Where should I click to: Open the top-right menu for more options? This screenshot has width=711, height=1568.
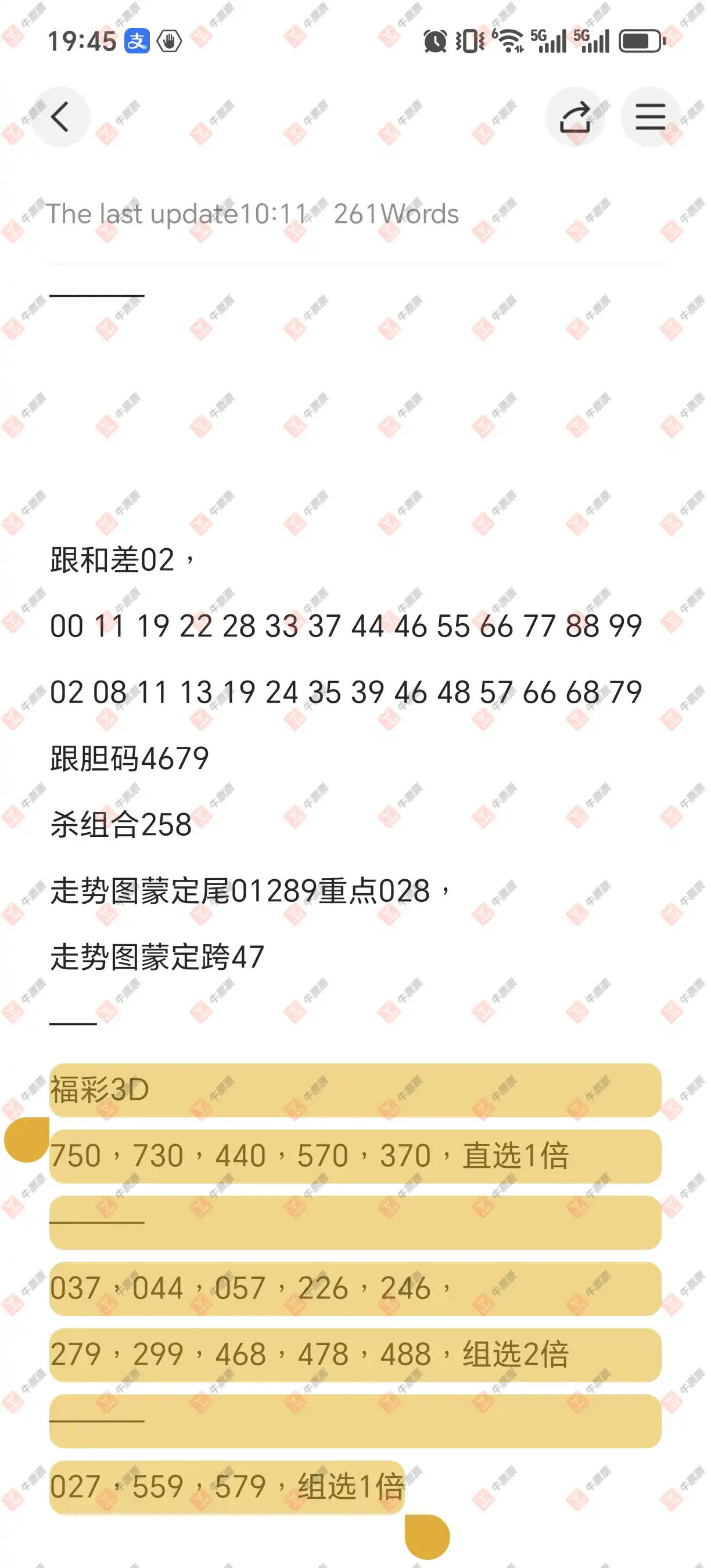coord(649,116)
